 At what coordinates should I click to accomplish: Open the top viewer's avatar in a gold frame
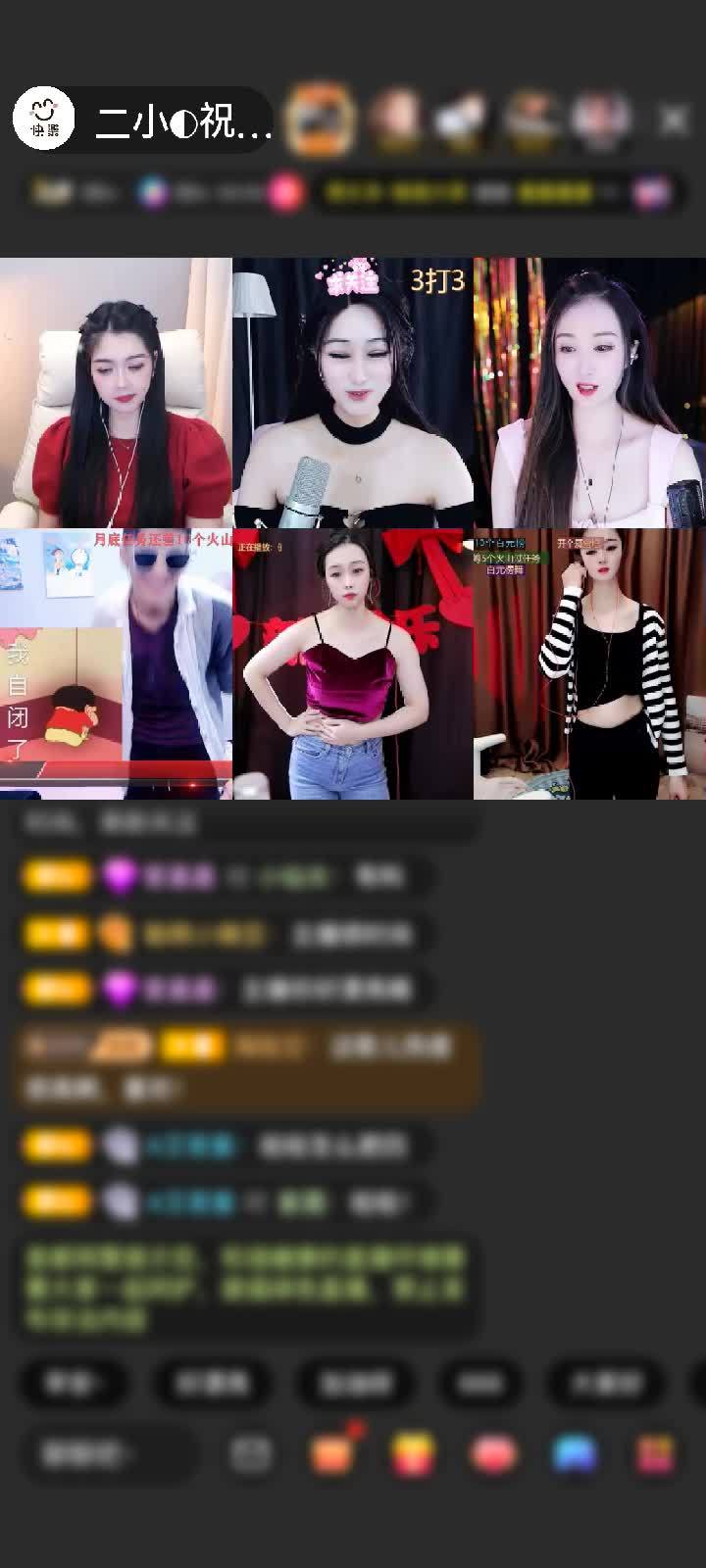pyautogui.click(x=321, y=120)
